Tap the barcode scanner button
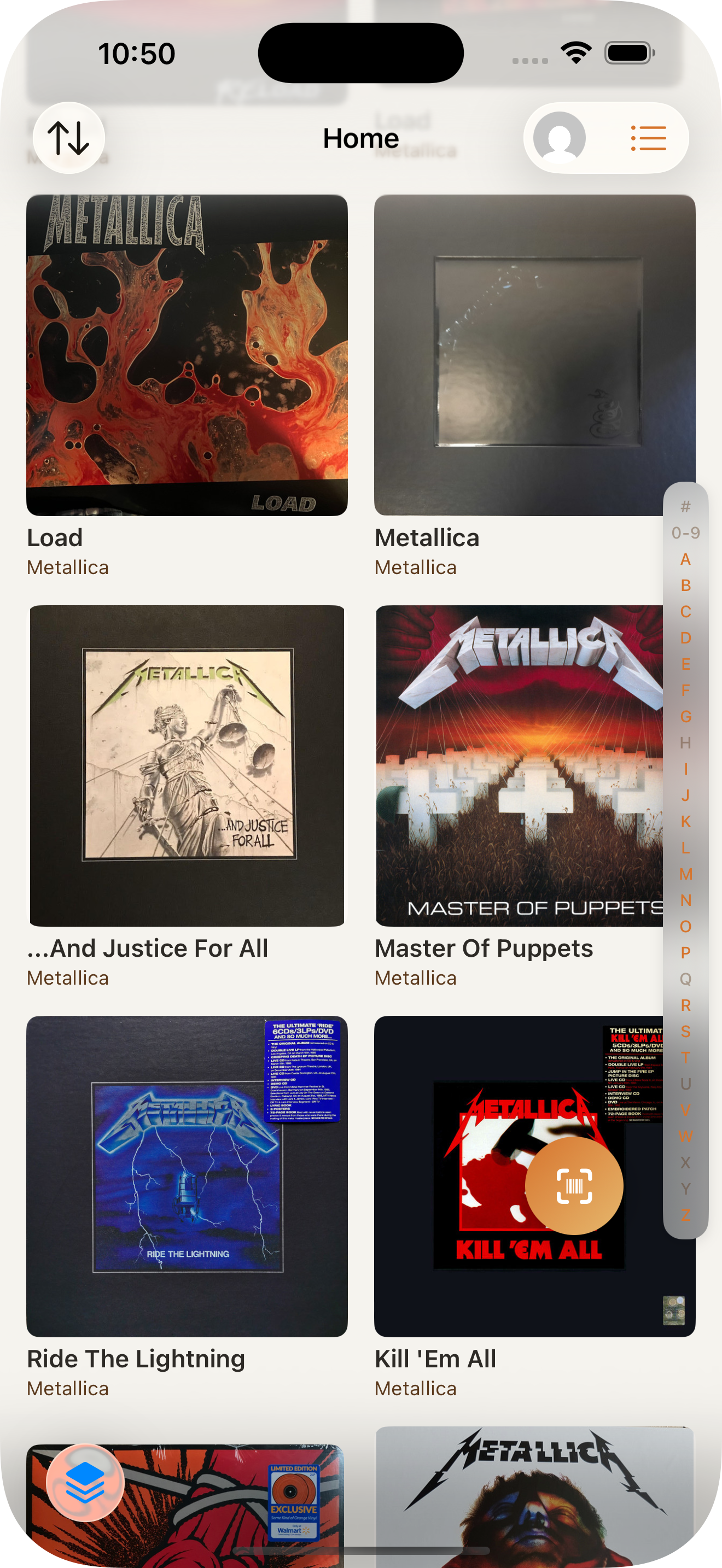Image resolution: width=722 pixels, height=1568 pixels. pos(574,1186)
